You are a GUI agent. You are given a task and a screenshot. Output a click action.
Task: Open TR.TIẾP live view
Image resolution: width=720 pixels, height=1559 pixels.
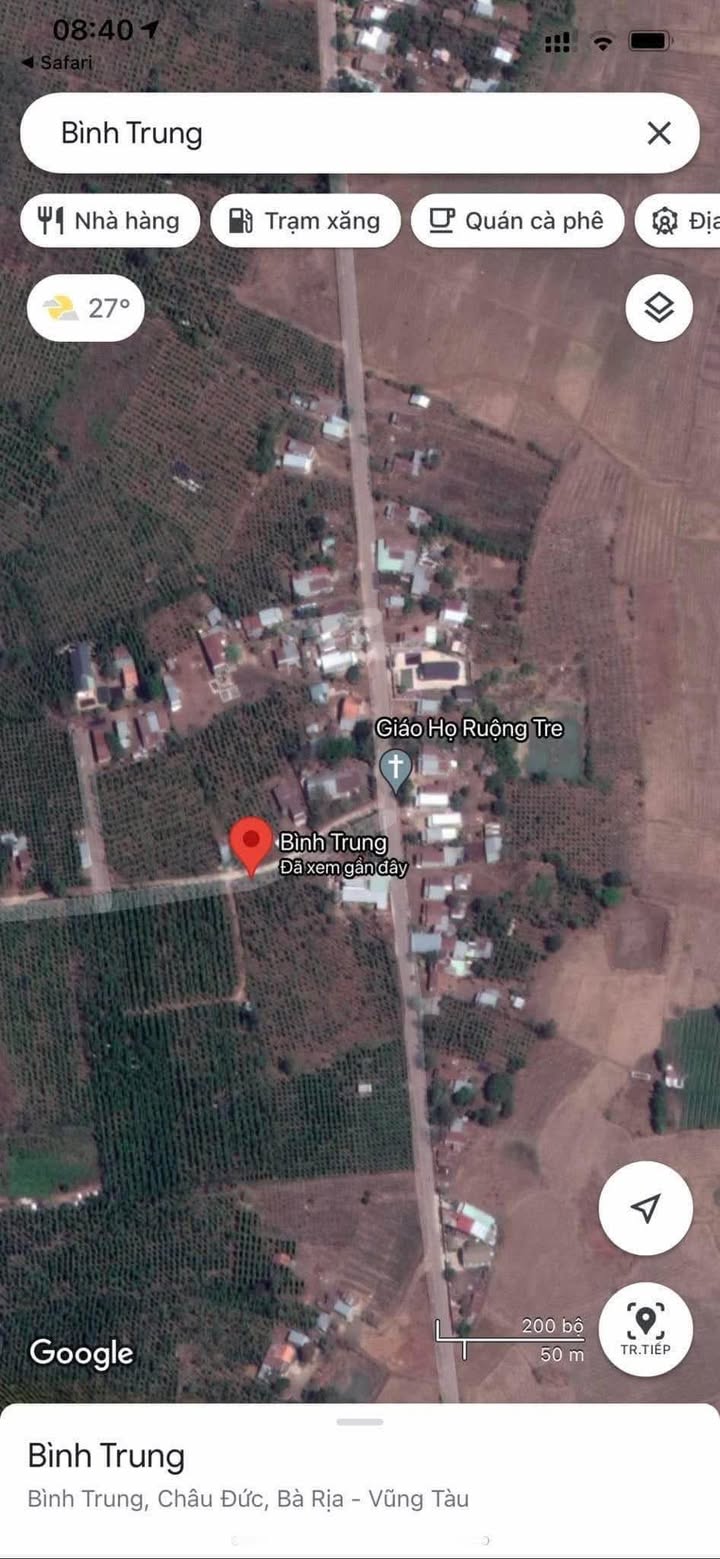(646, 1329)
